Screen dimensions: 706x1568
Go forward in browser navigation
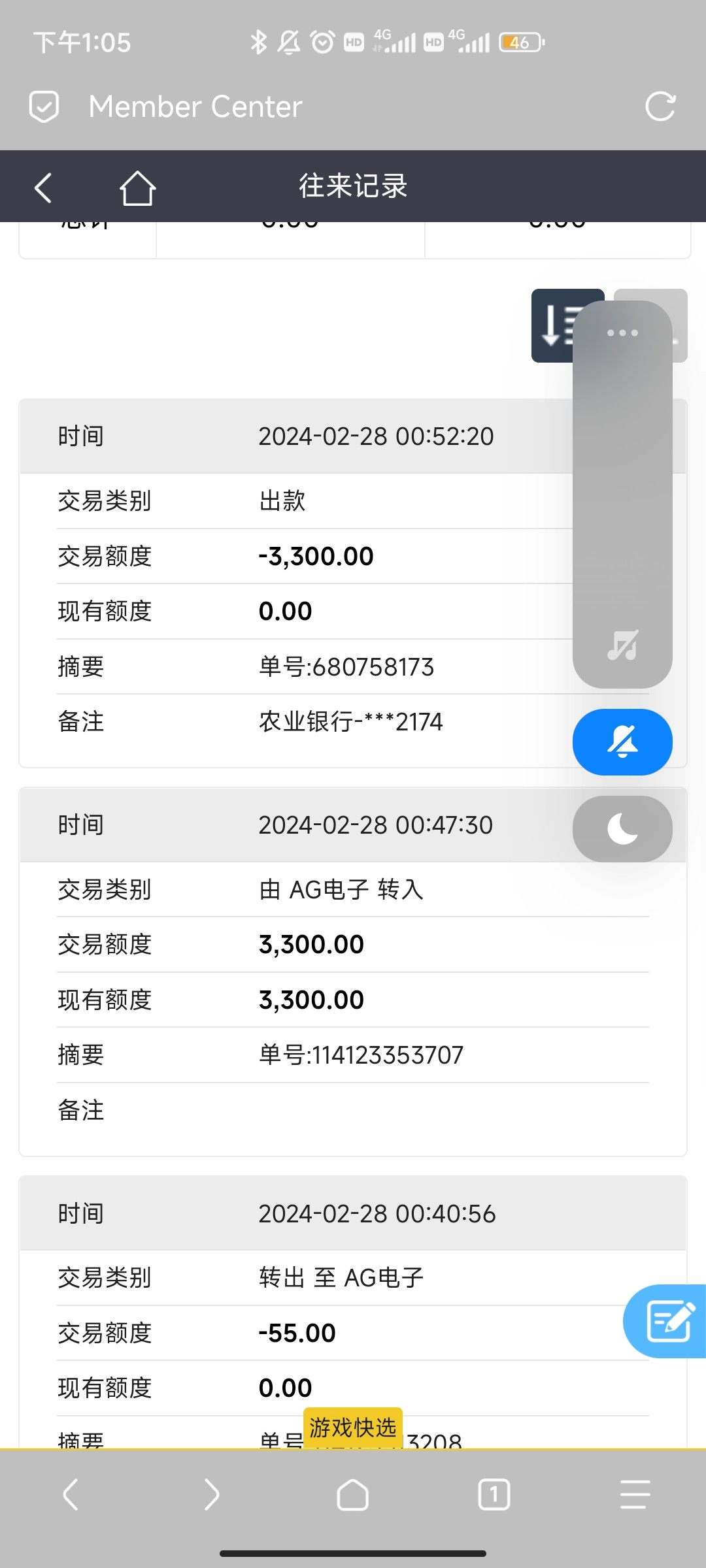coord(212,1495)
